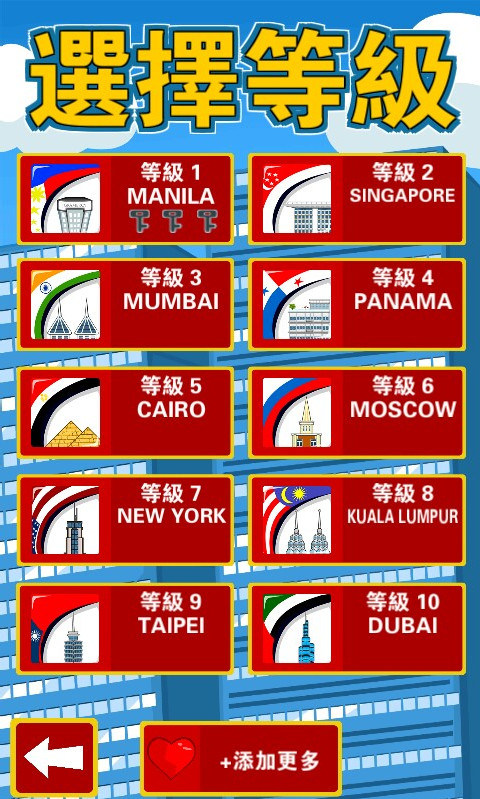
Task: Choose level 3 Mumbai
Action: (125, 304)
